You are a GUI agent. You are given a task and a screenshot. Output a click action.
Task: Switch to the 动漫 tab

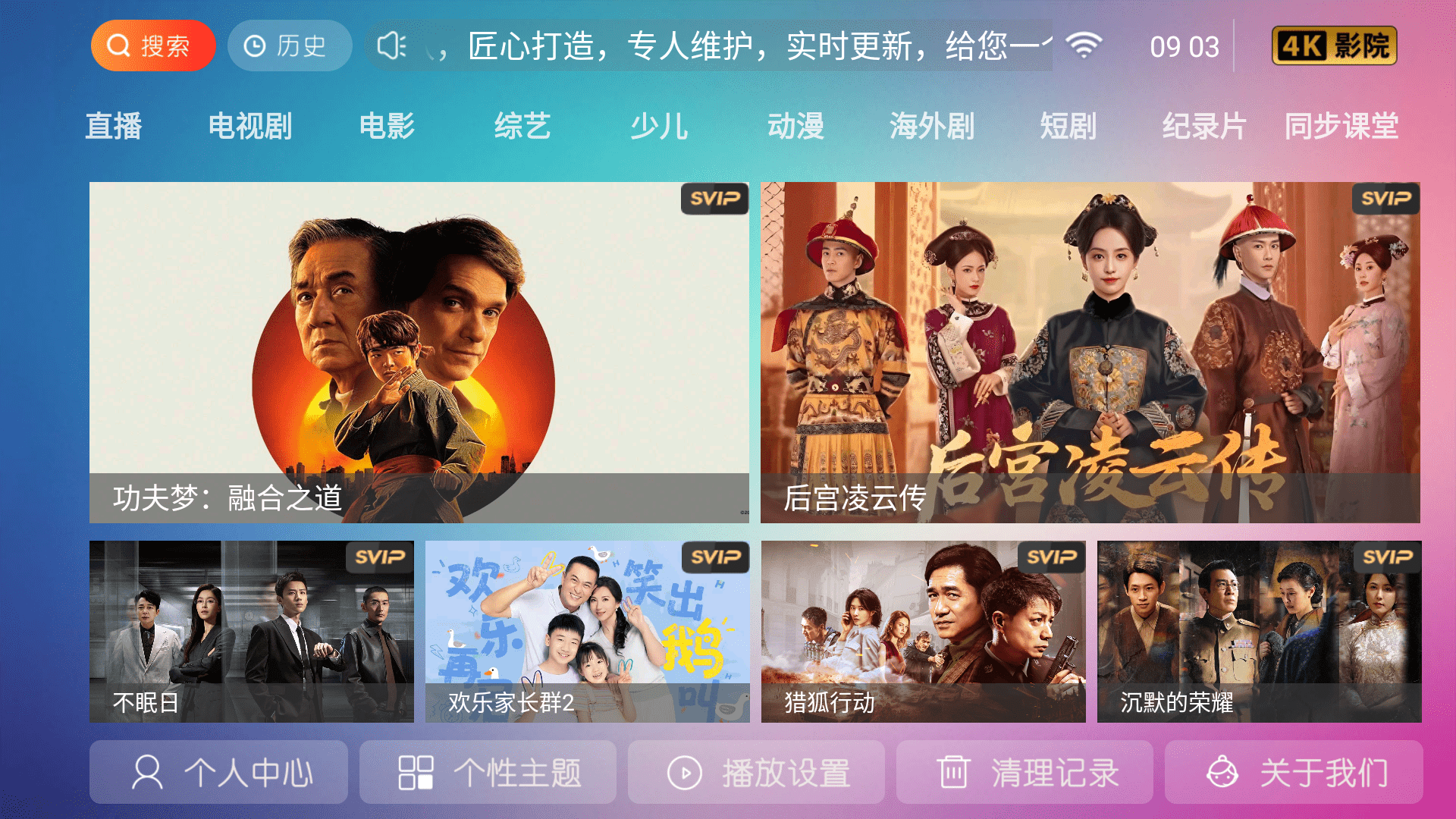pyautogui.click(x=795, y=126)
